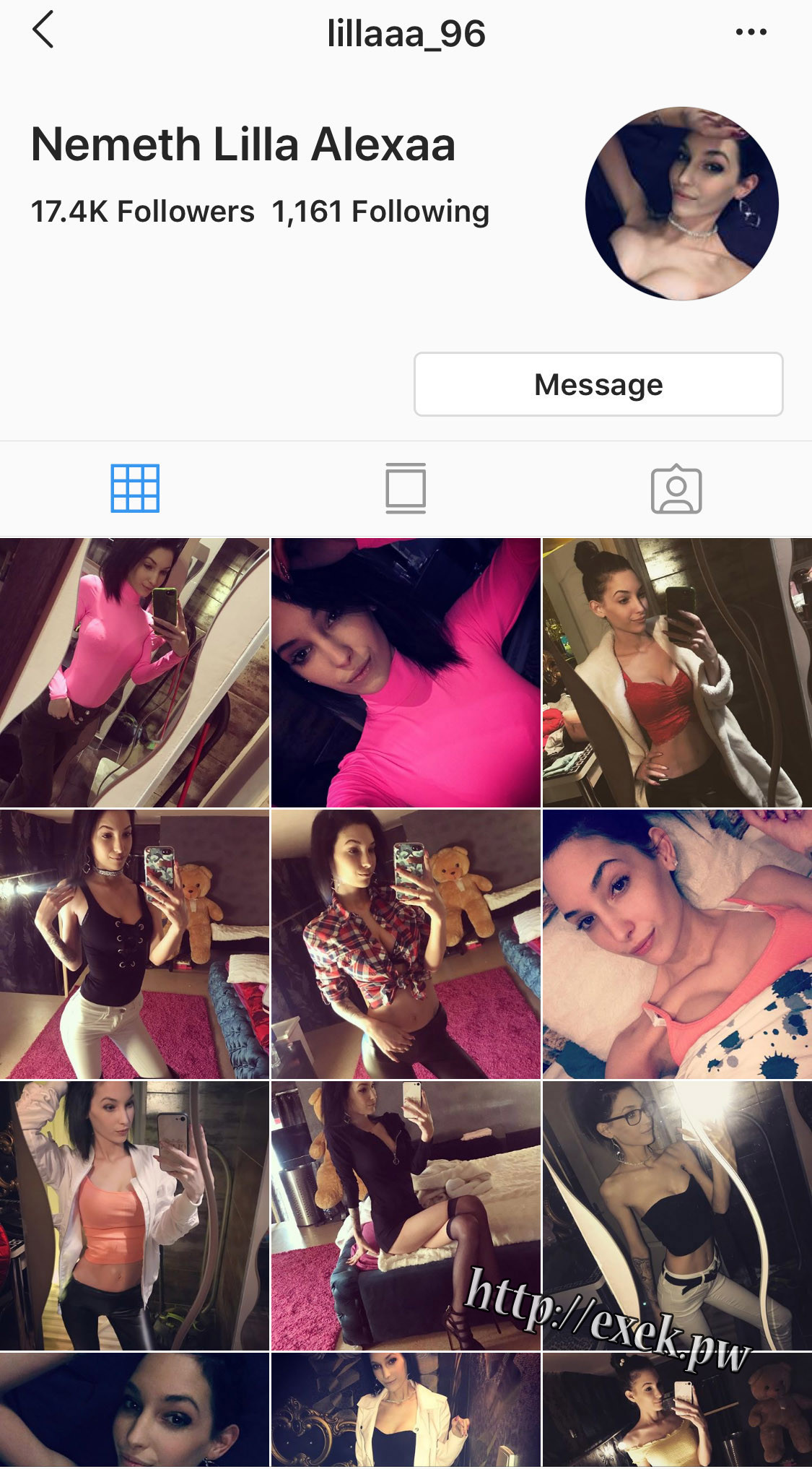
Task: Tap the Message button
Action: (598, 384)
